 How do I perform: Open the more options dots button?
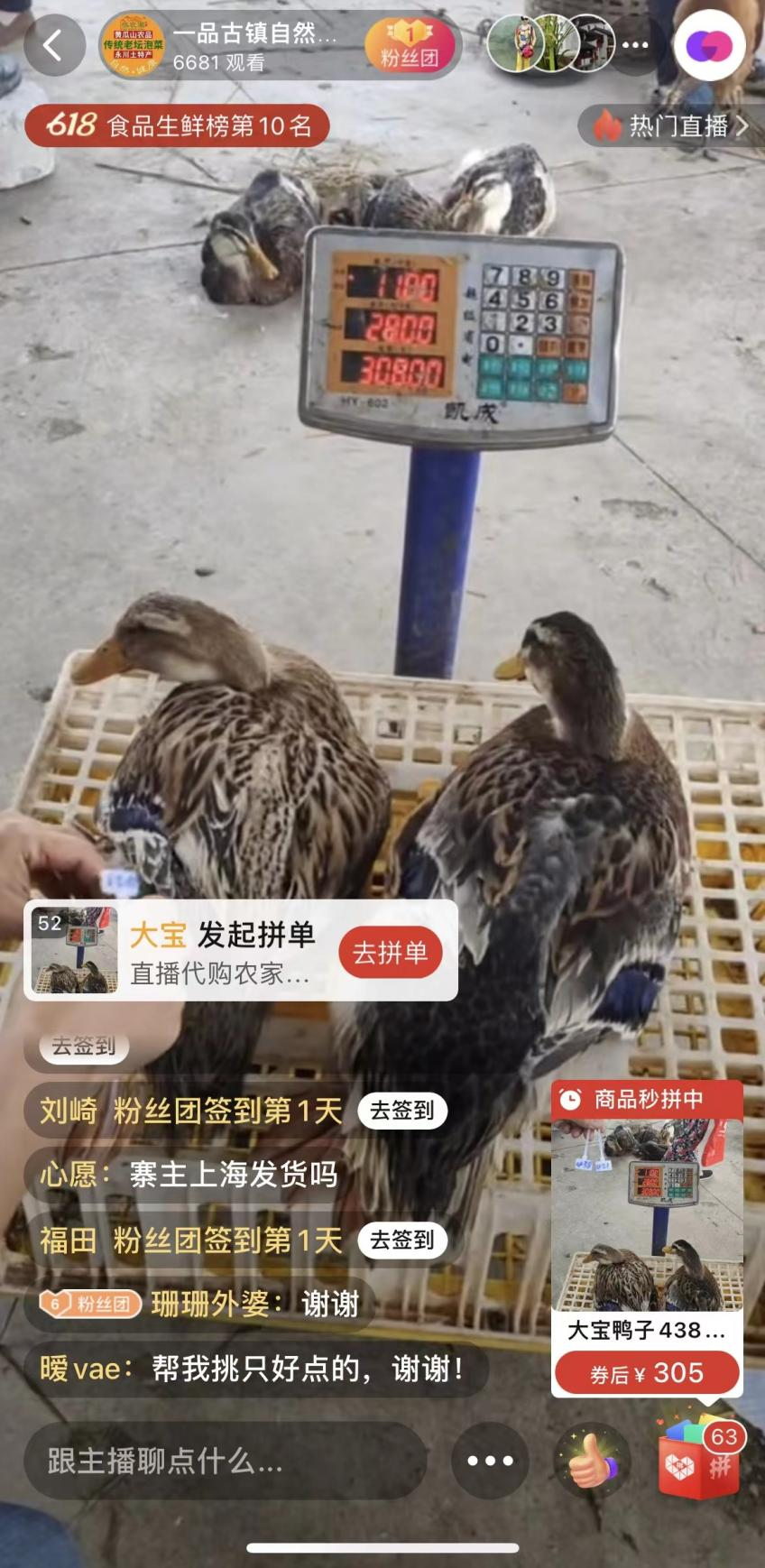[490, 1461]
